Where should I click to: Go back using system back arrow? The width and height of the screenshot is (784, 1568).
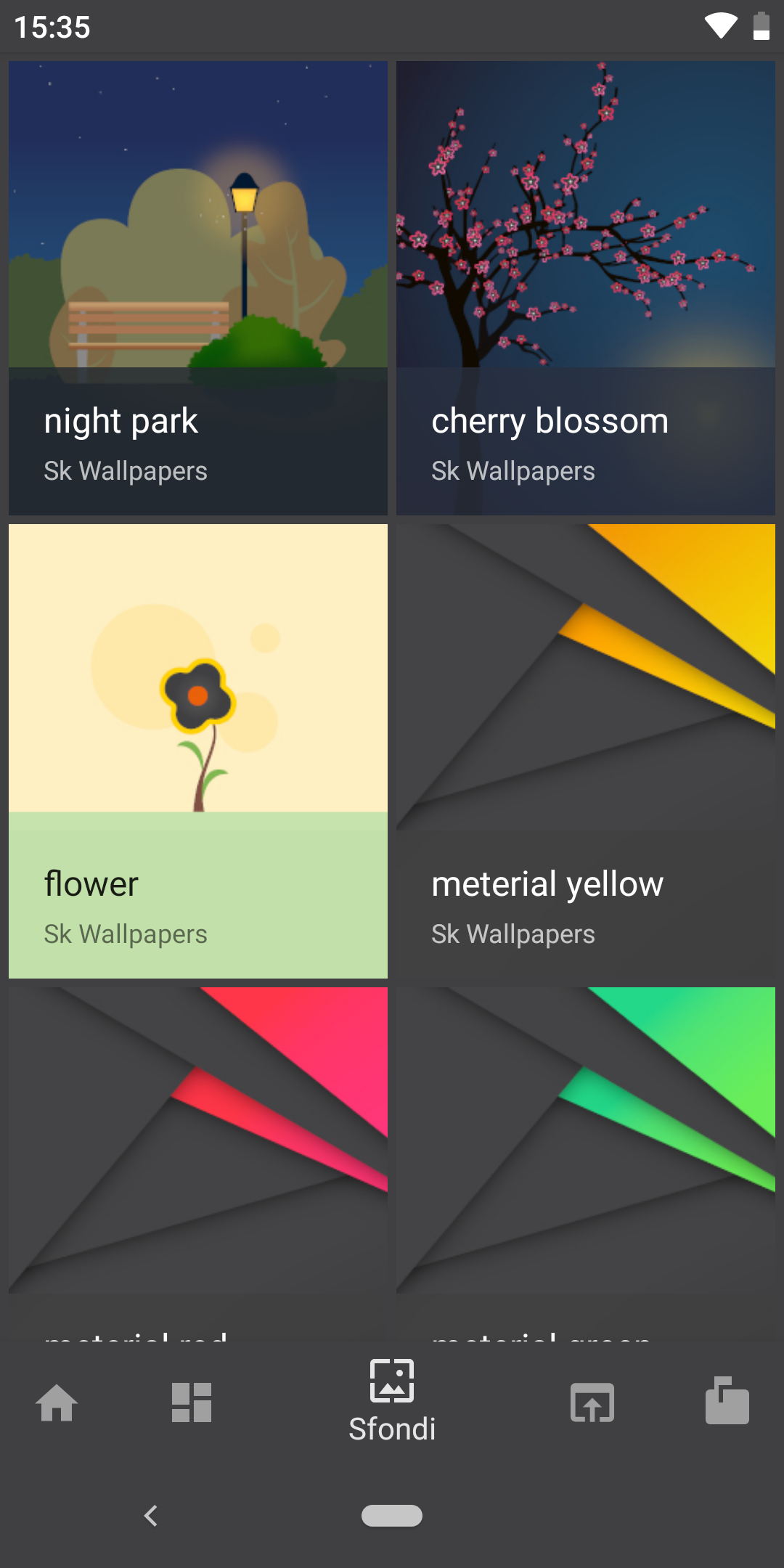pos(151,1516)
